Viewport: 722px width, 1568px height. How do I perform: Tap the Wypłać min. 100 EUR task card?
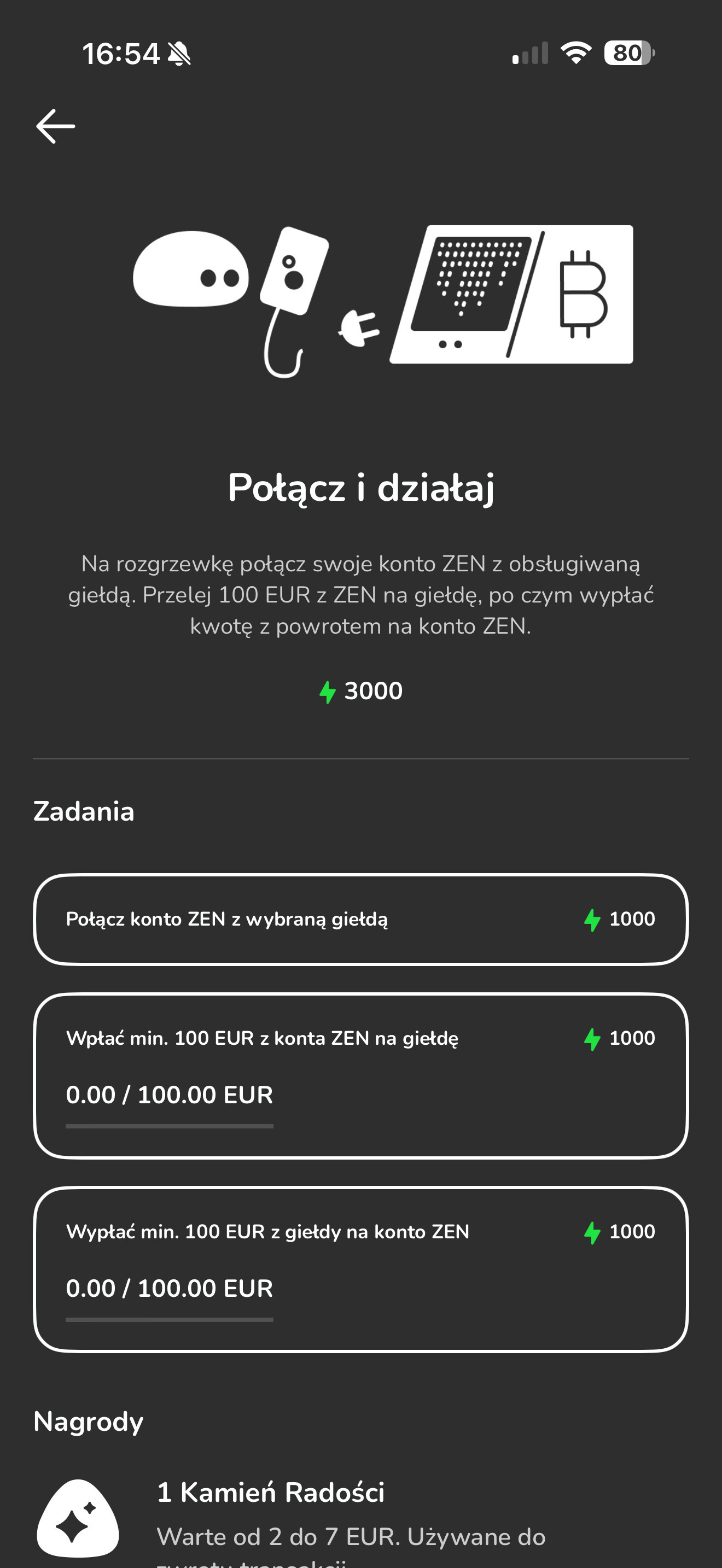(360, 1268)
